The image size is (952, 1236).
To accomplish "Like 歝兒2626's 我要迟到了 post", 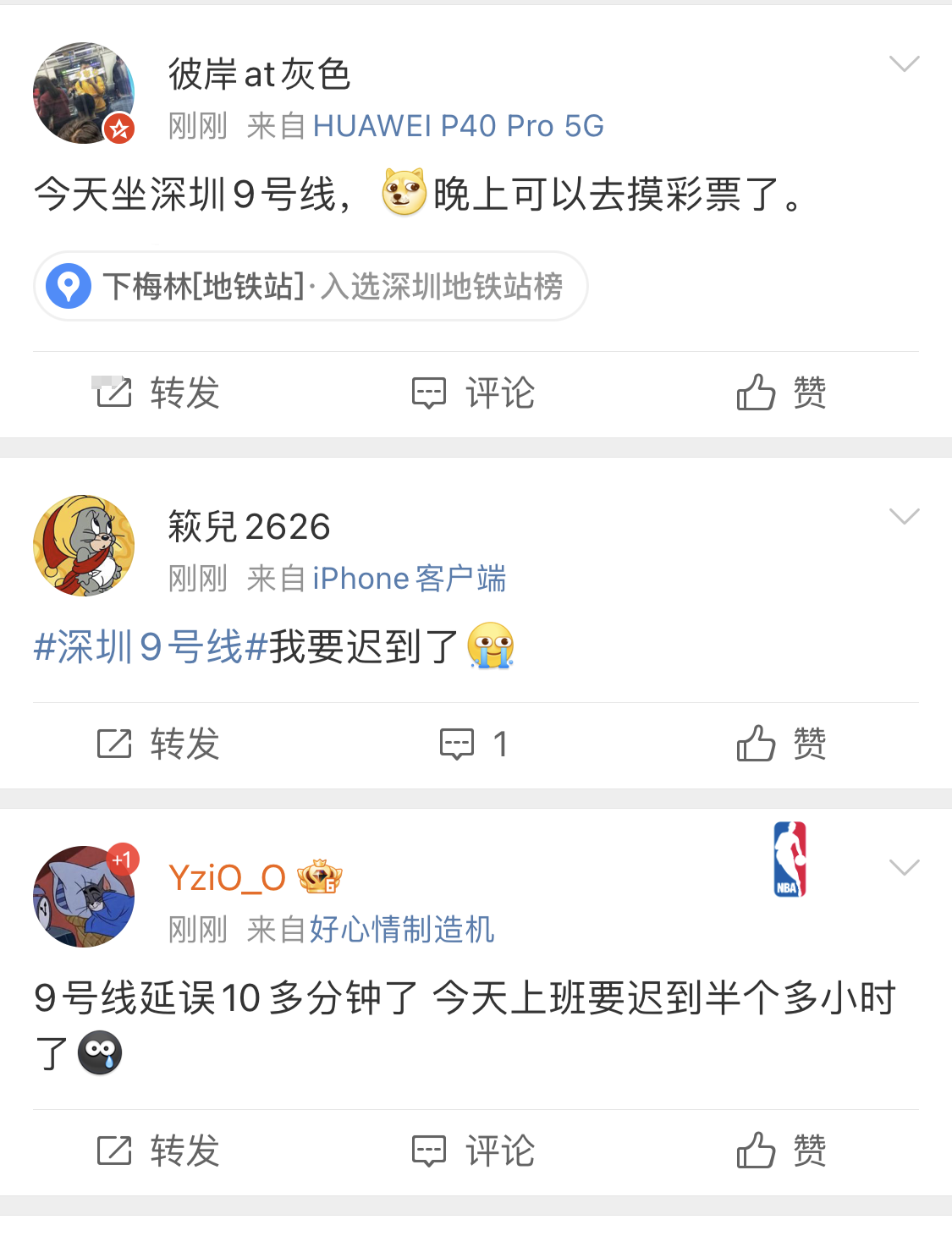I will pyautogui.click(x=781, y=744).
